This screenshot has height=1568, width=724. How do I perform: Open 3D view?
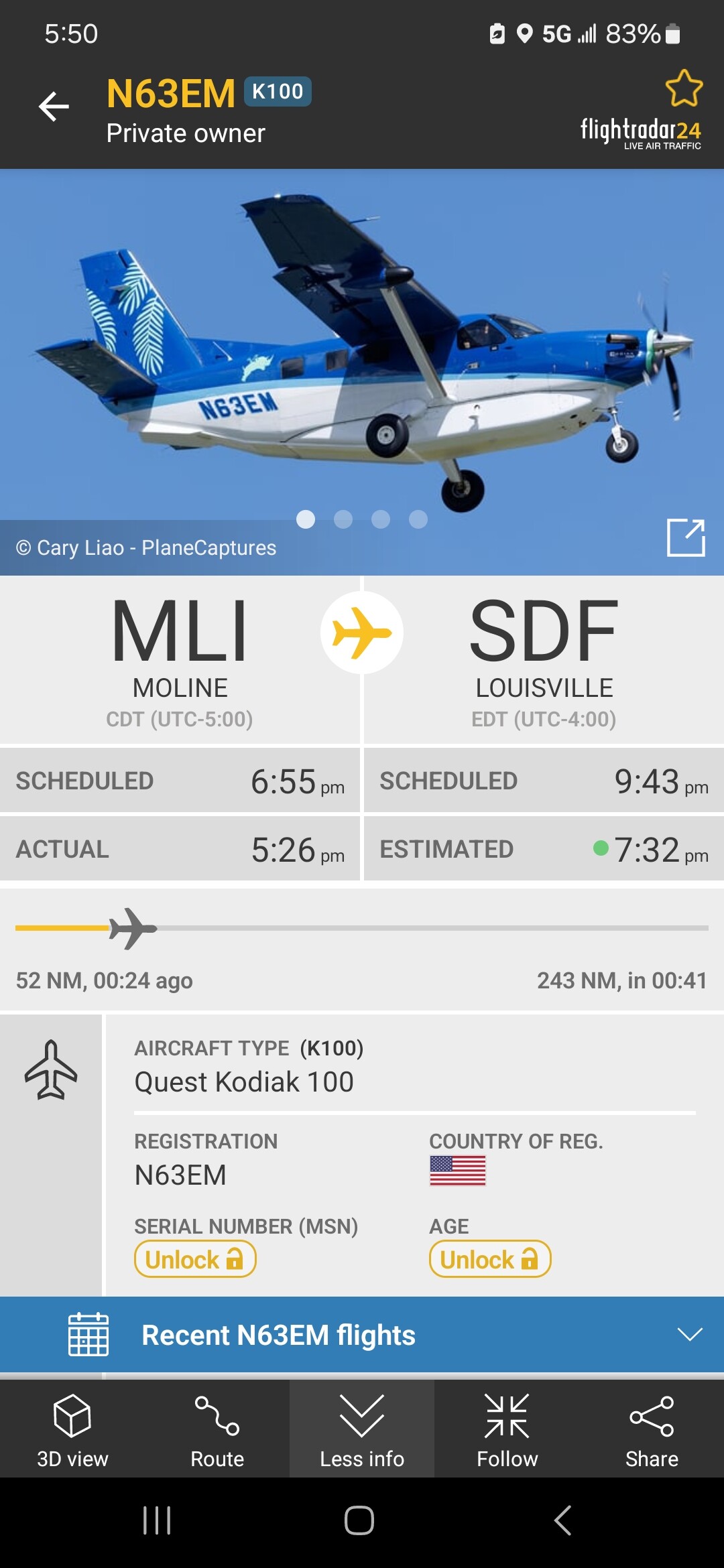pos(72,1429)
